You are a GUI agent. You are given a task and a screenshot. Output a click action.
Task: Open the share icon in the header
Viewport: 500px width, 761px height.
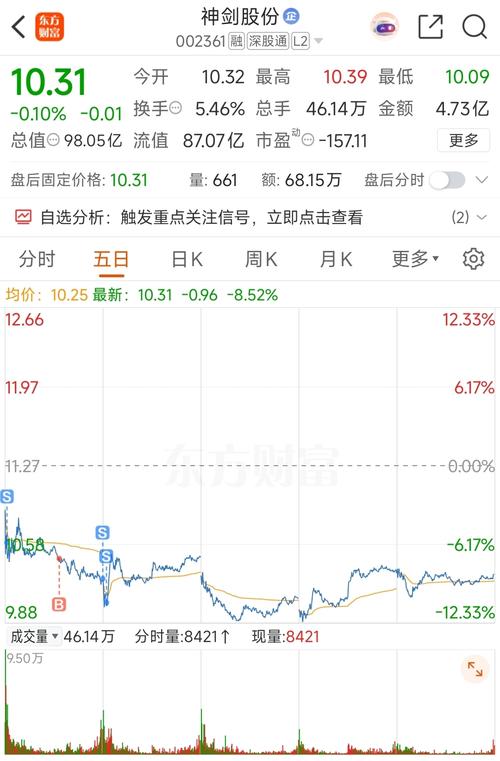pos(431,26)
